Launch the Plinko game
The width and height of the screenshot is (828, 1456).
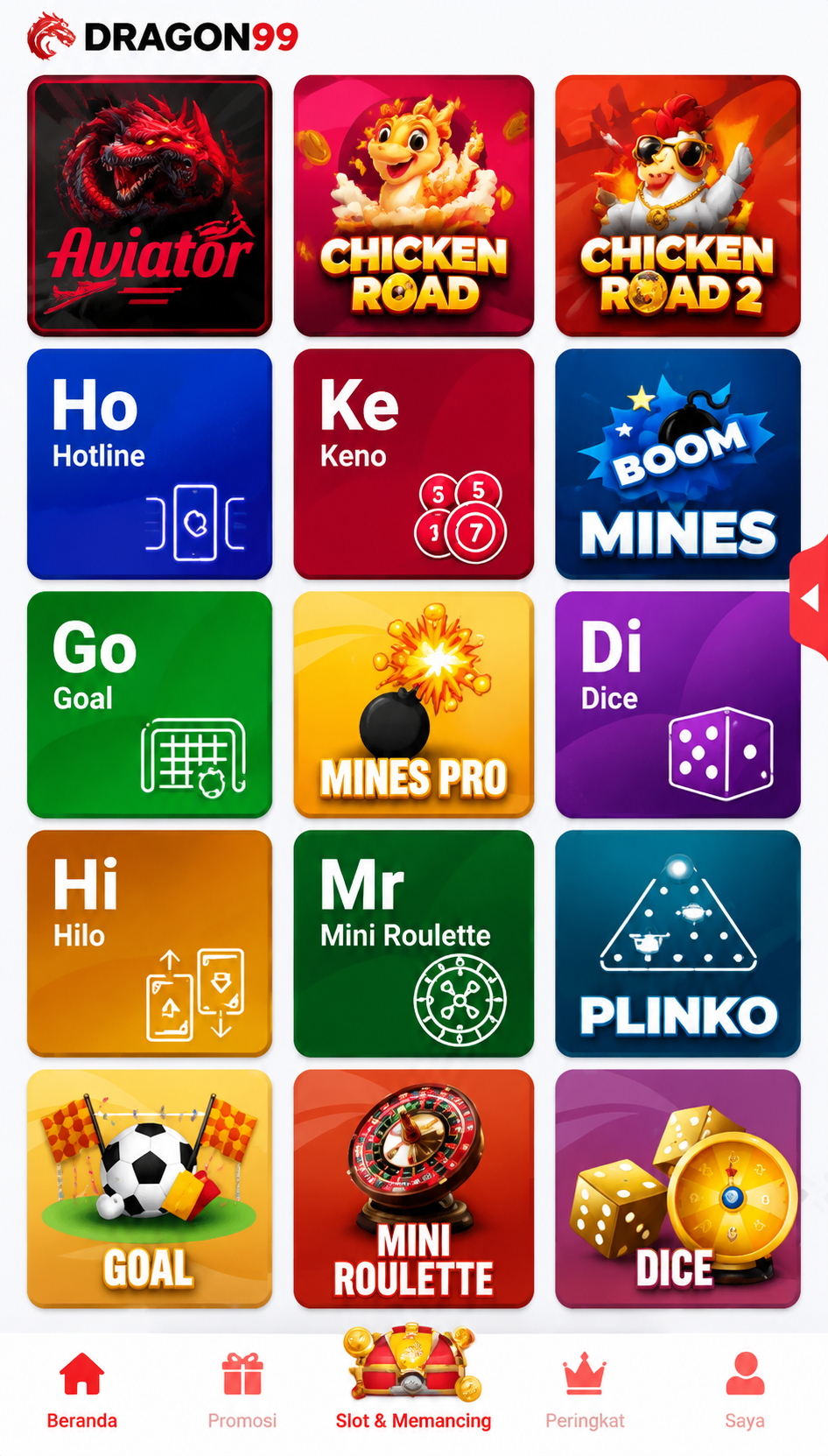(x=677, y=944)
